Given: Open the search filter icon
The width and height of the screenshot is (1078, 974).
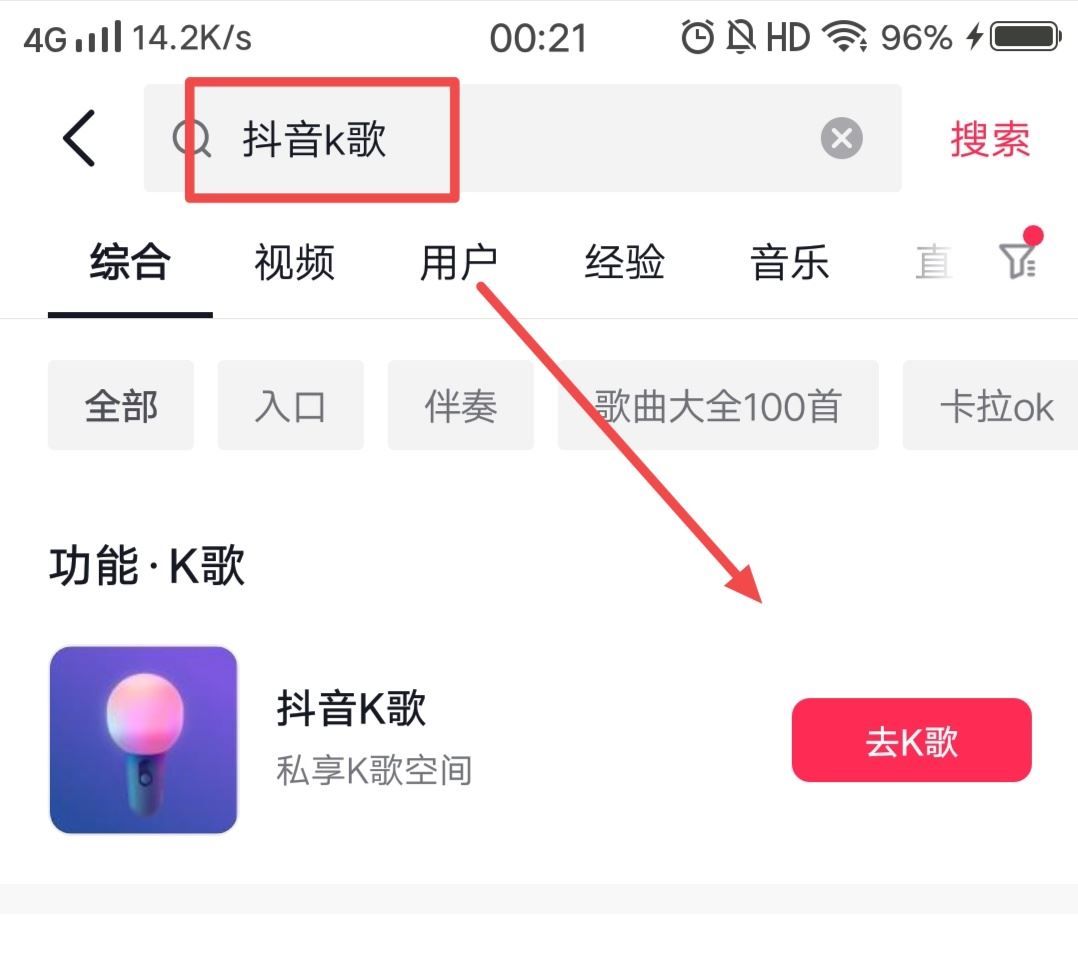Looking at the screenshot, I should click(x=1018, y=260).
